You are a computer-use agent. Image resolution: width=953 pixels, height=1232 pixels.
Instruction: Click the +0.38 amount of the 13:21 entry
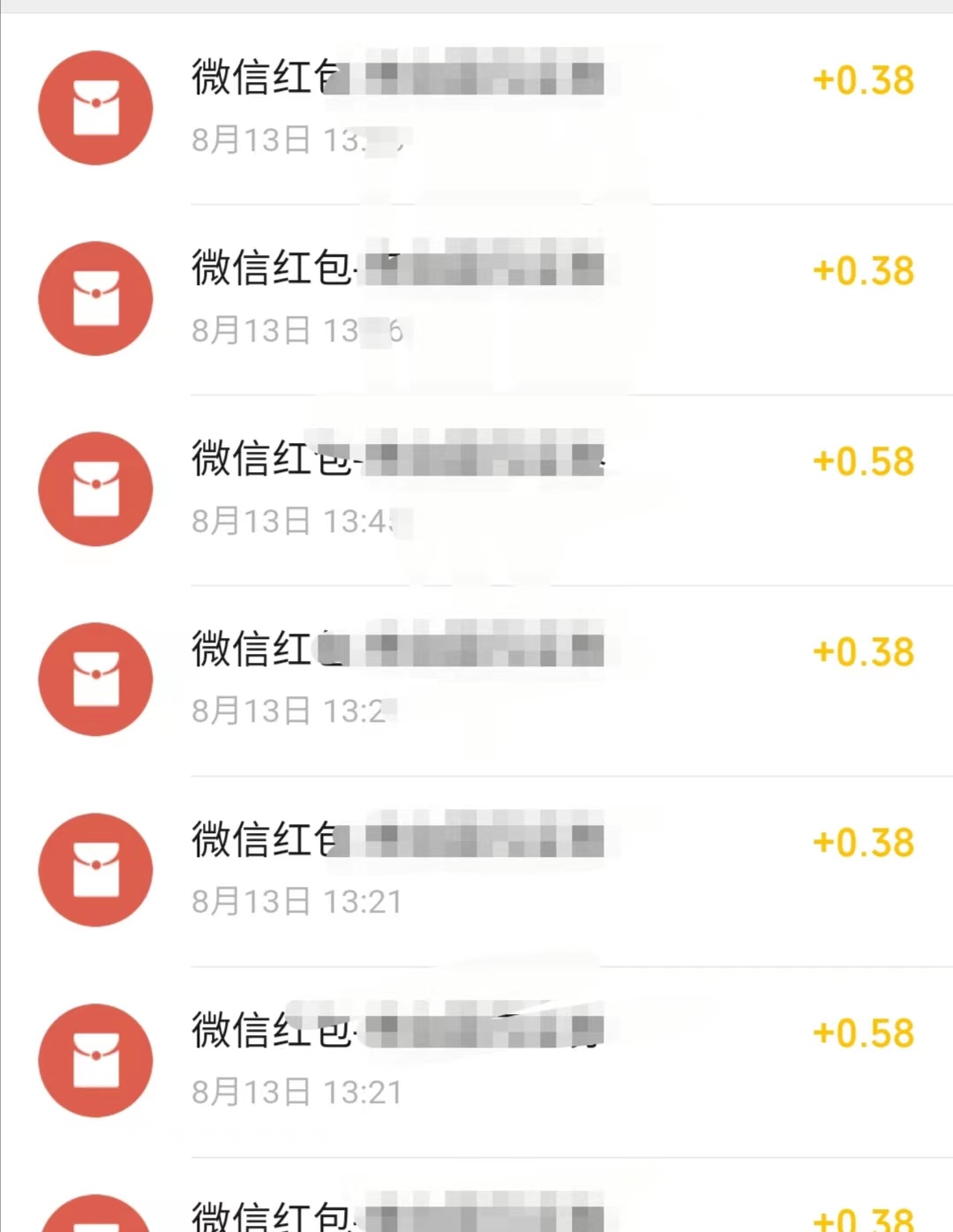pos(863,842)
